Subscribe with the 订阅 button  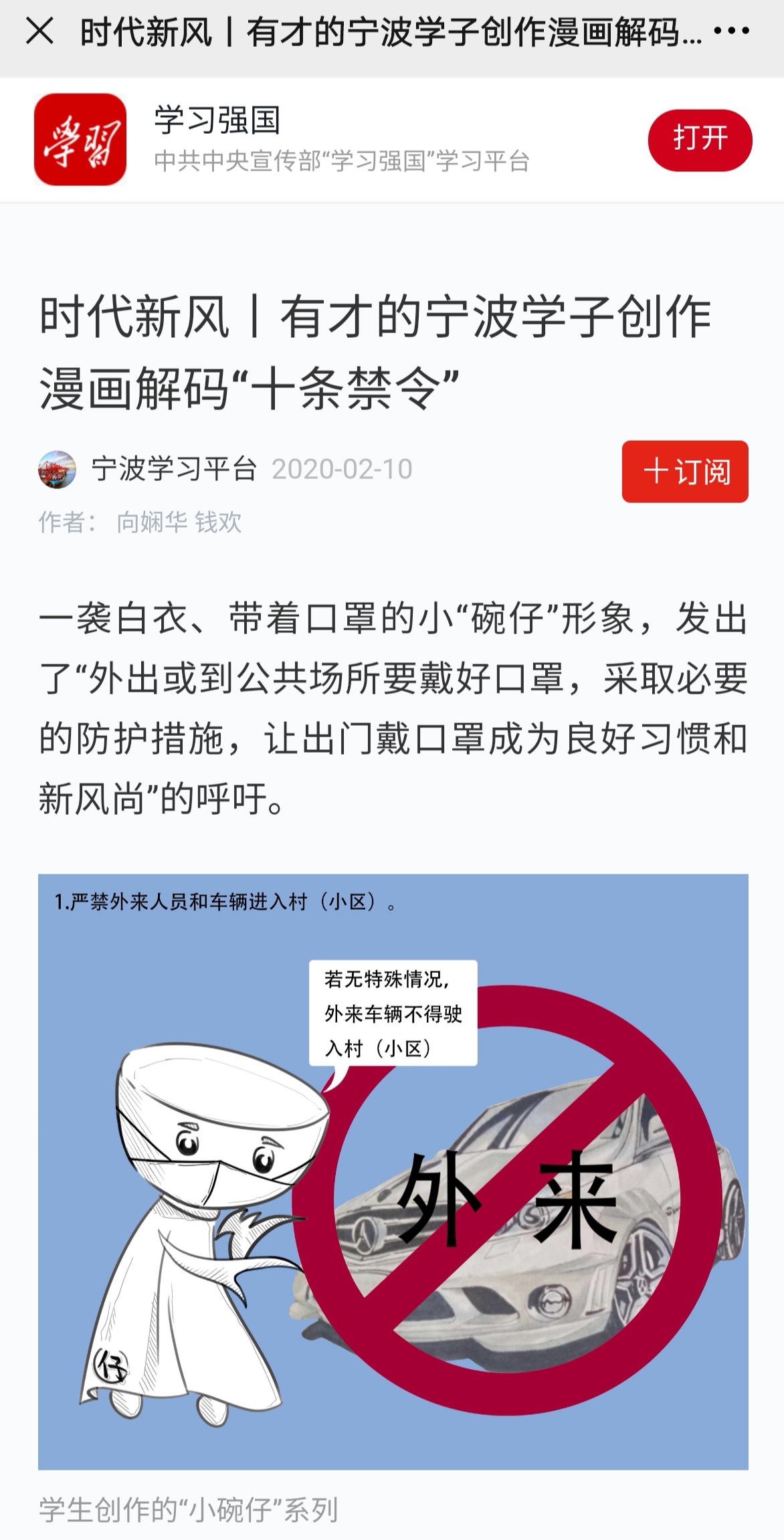684,472
